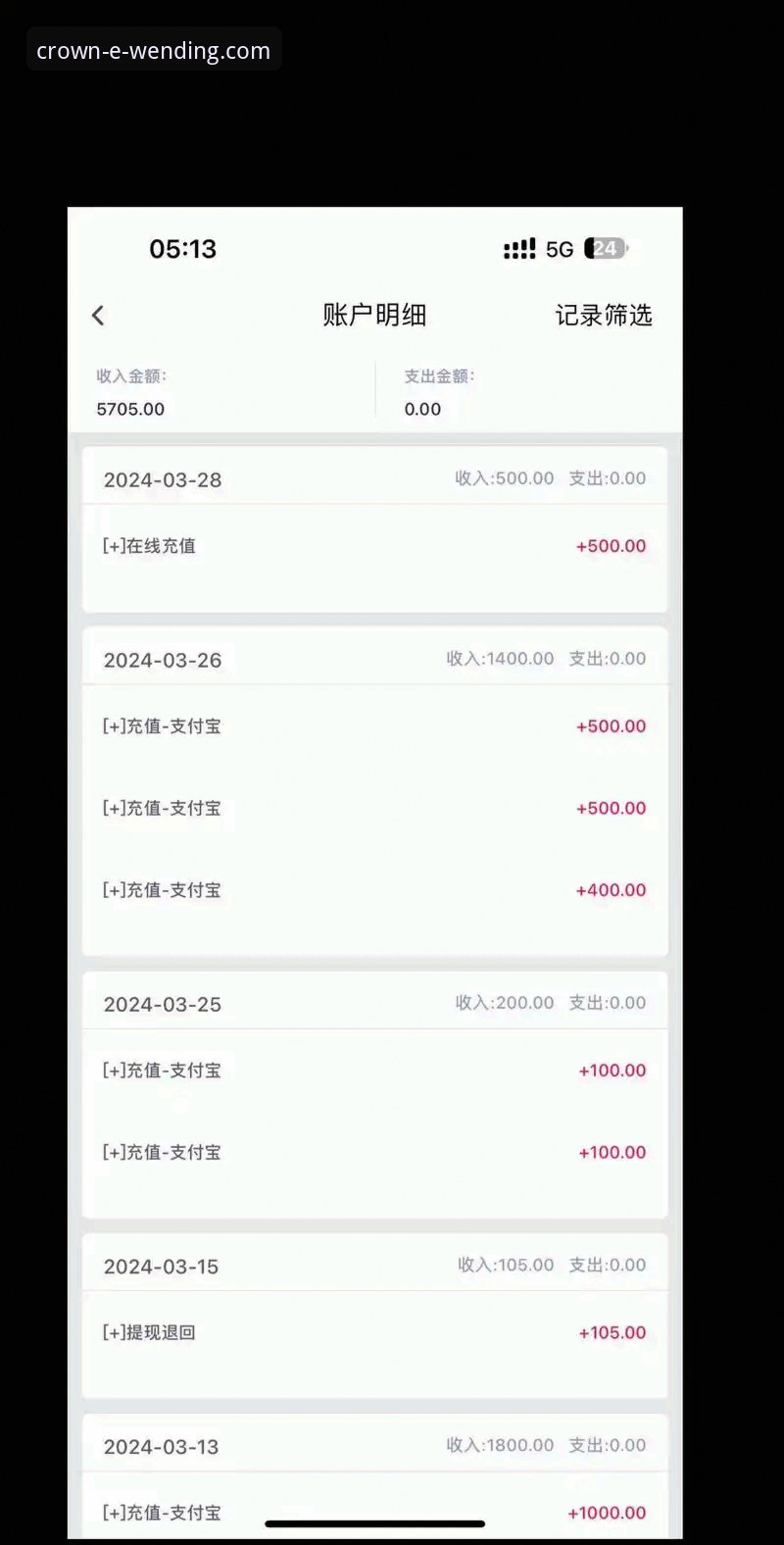Image resolution: width=784 pixels, height=1545 pixels.
Task: Toggle the 收入:500.00 summary on 2024-03-28
Action: pos(504,478)
